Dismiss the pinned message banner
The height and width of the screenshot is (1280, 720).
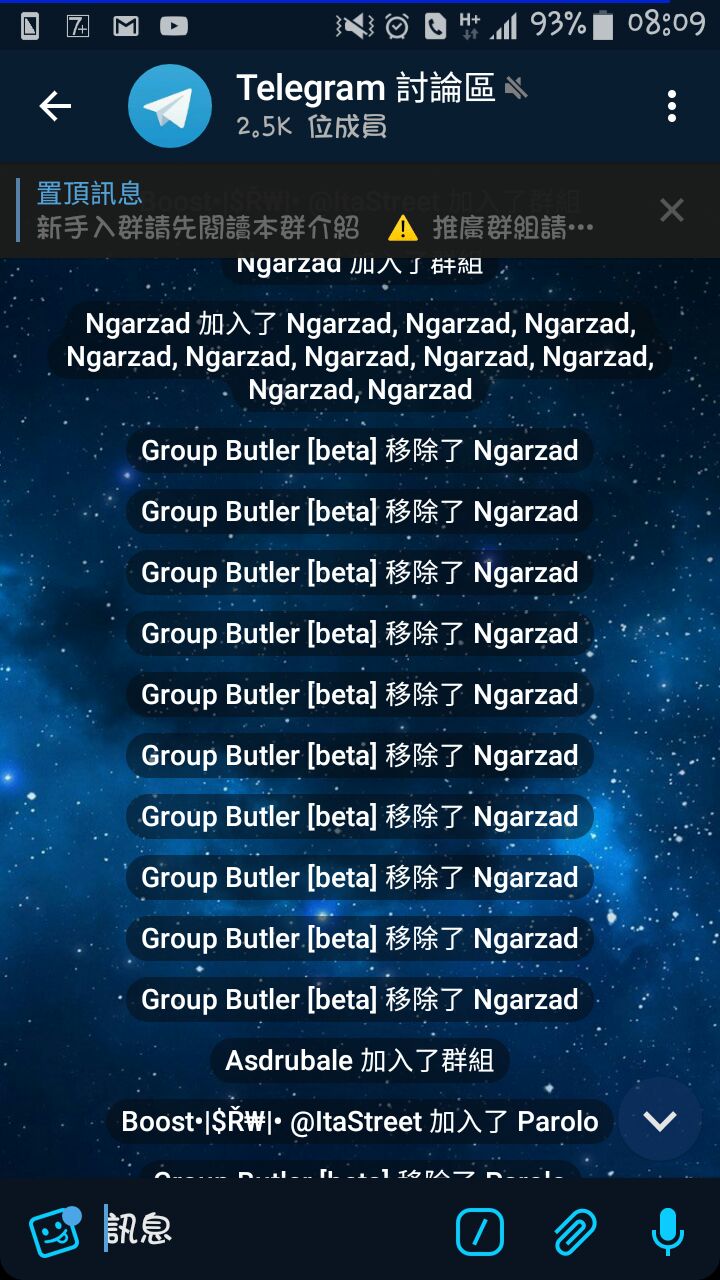pos(671,210)
